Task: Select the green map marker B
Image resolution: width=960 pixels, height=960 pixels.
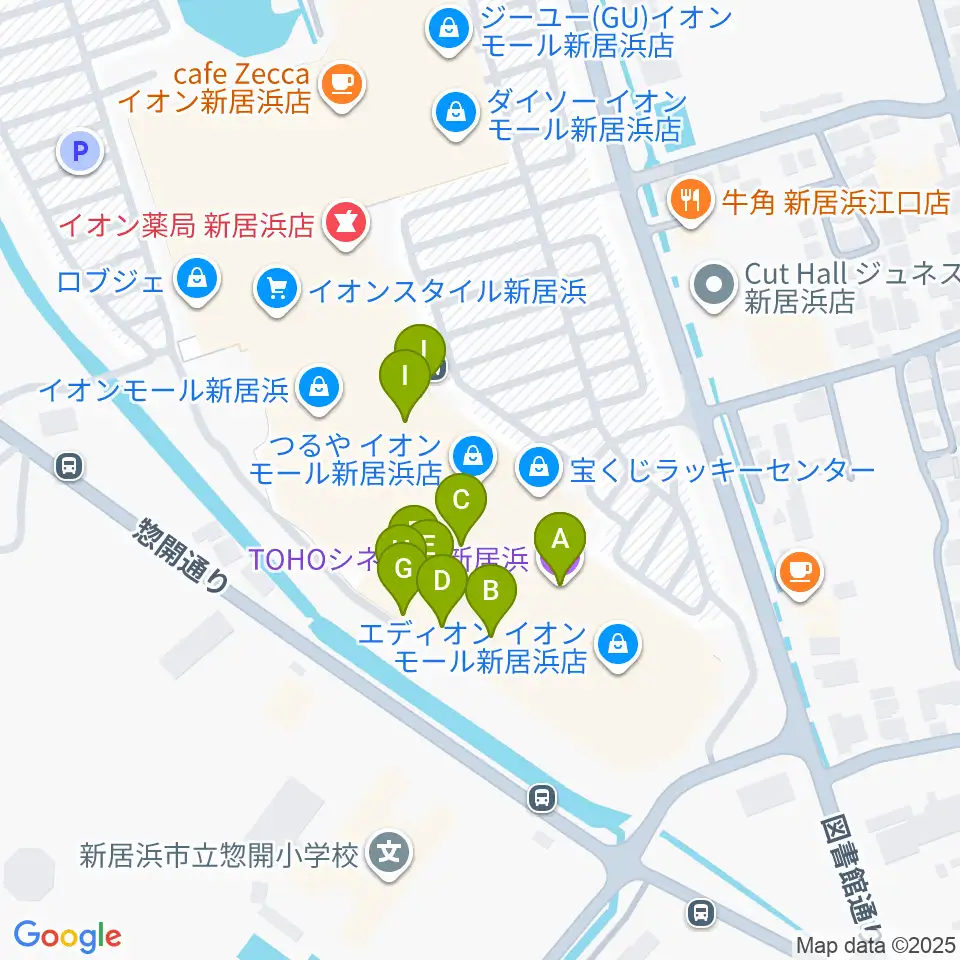Action: click(491, 592)
